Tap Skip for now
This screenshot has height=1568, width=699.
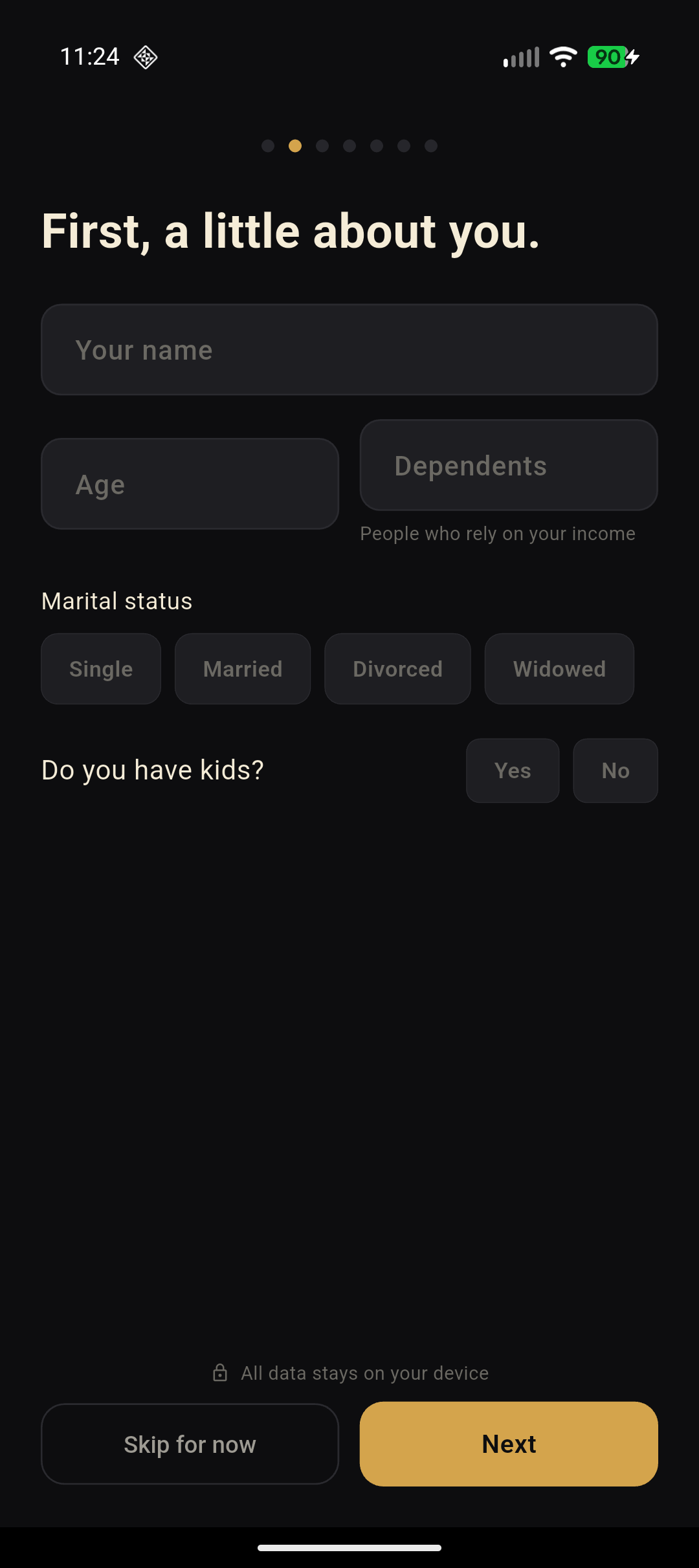point(190,1443)
